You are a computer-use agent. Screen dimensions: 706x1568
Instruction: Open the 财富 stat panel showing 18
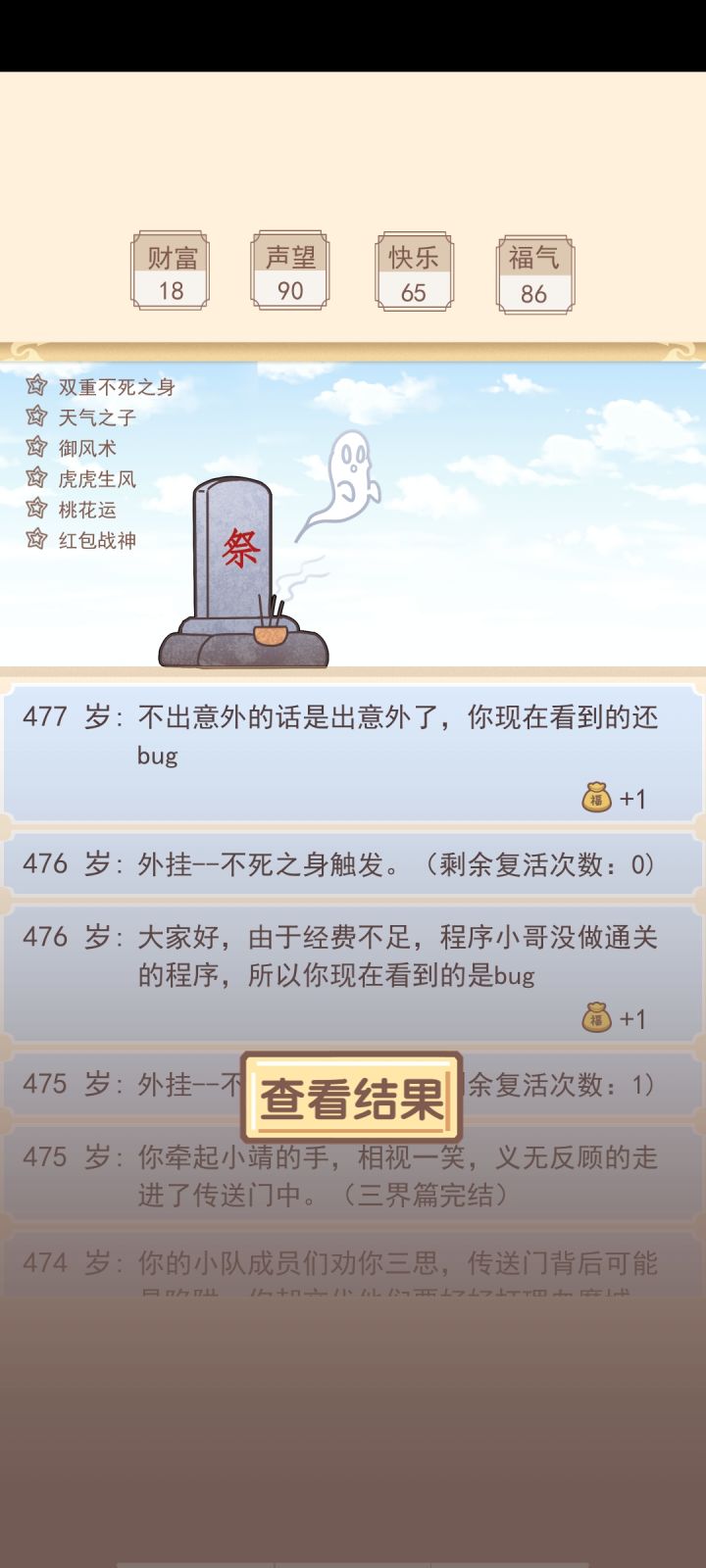(171, 271)
